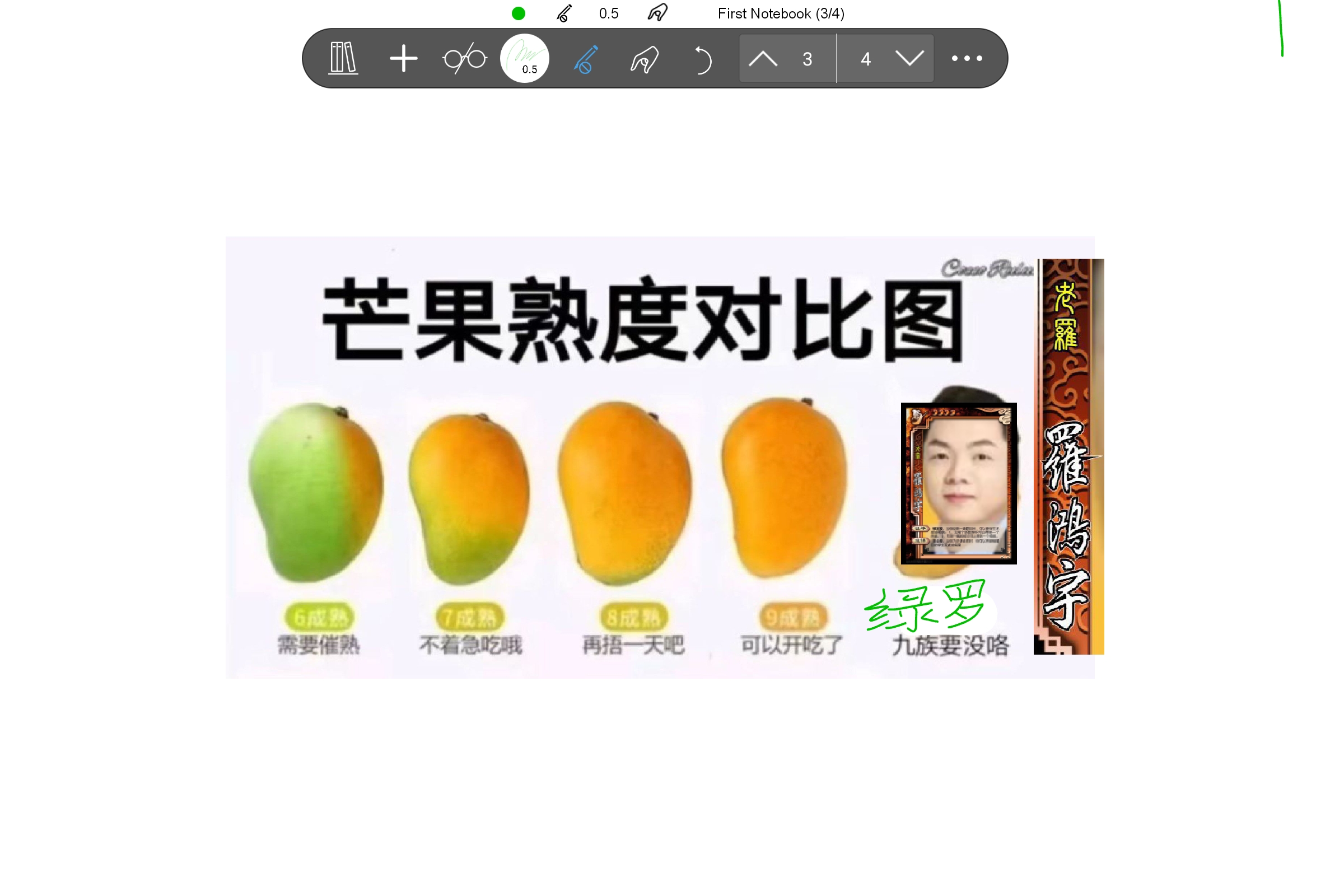Open the three-dot more options menu

click(967, 58)
